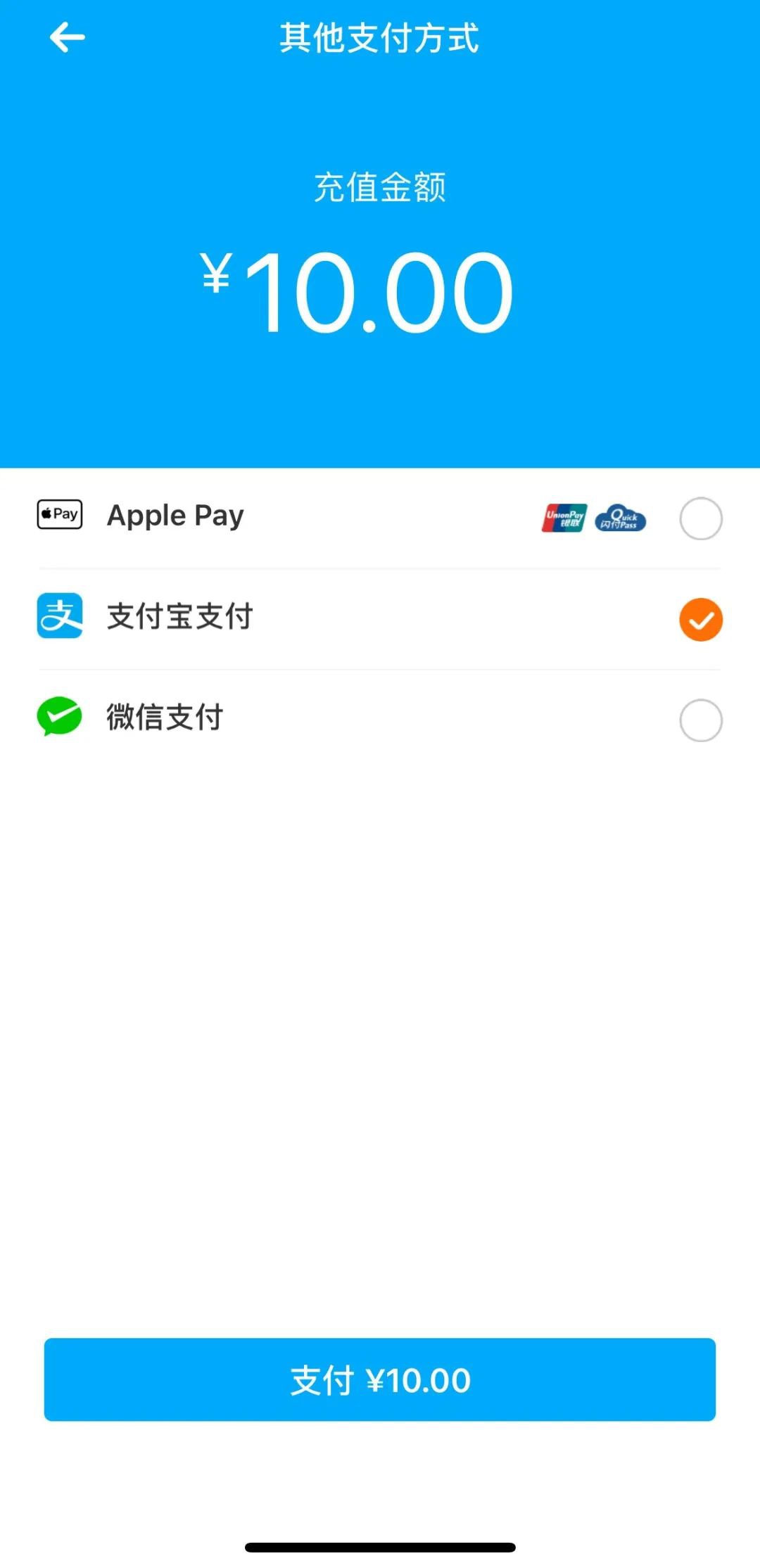The image size is (760, 1568).
Task: Go back using the arrow icon
Action: pos(68,37)
